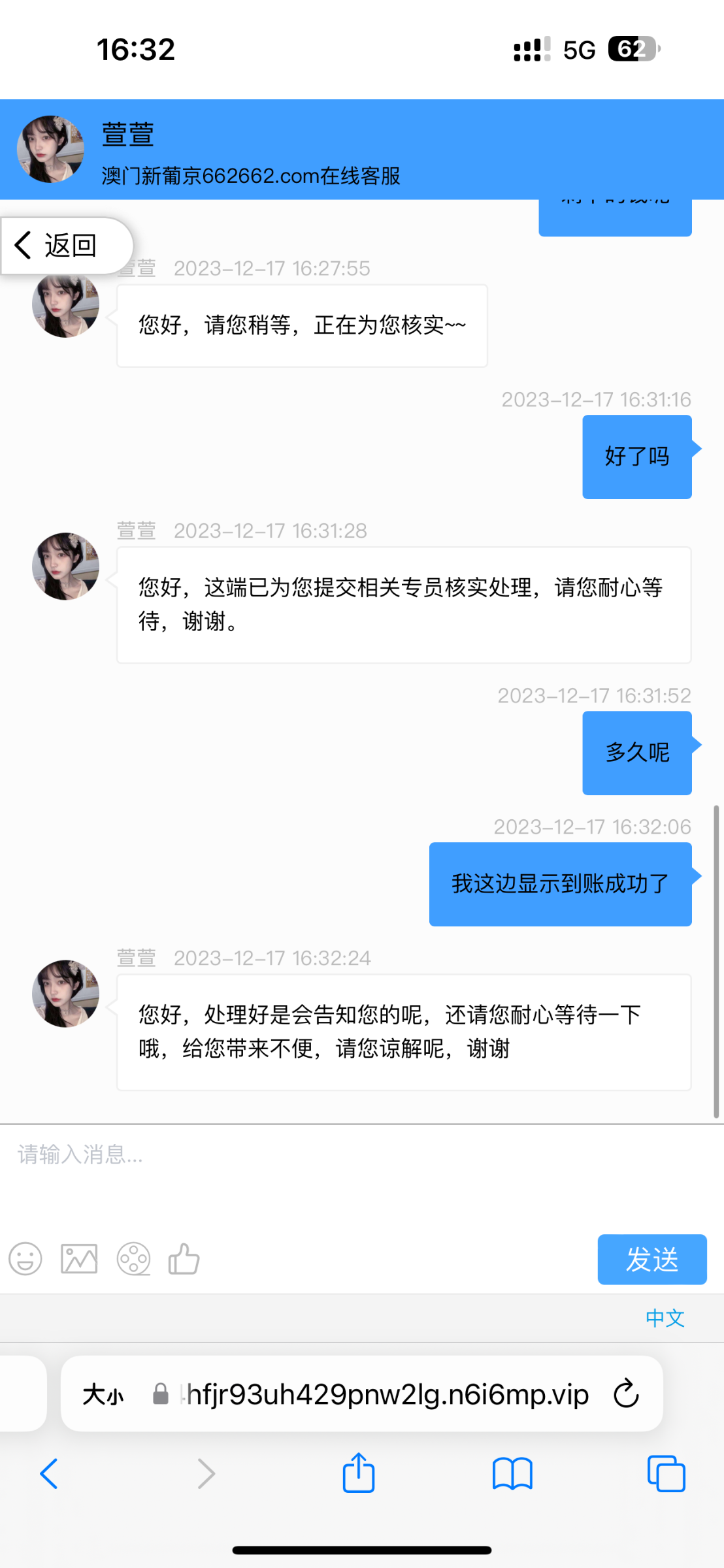Viewport: 724px width, 1568px height.
Task: Open the 大小 page settings menu
Action: 103,1395
